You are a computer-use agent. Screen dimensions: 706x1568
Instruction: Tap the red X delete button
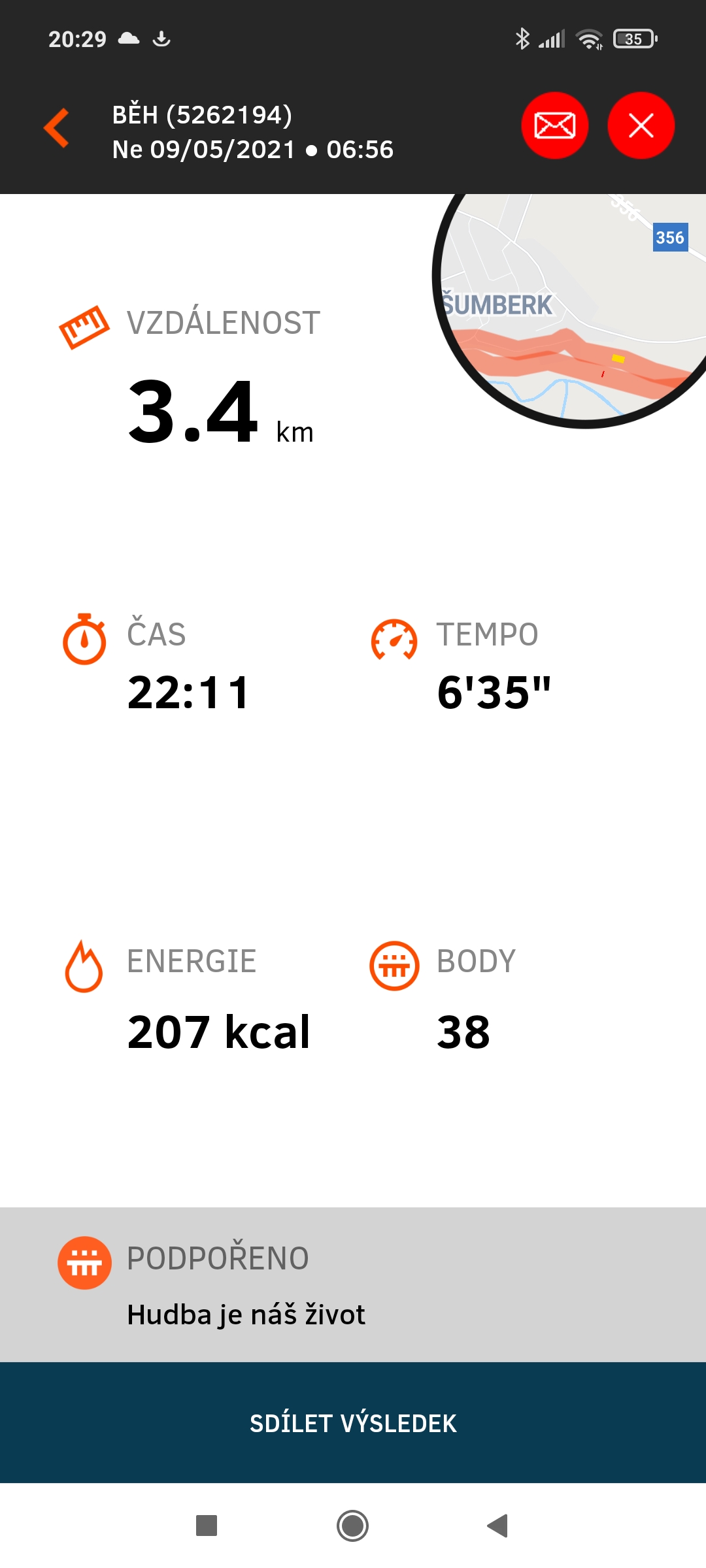(641, 125)
